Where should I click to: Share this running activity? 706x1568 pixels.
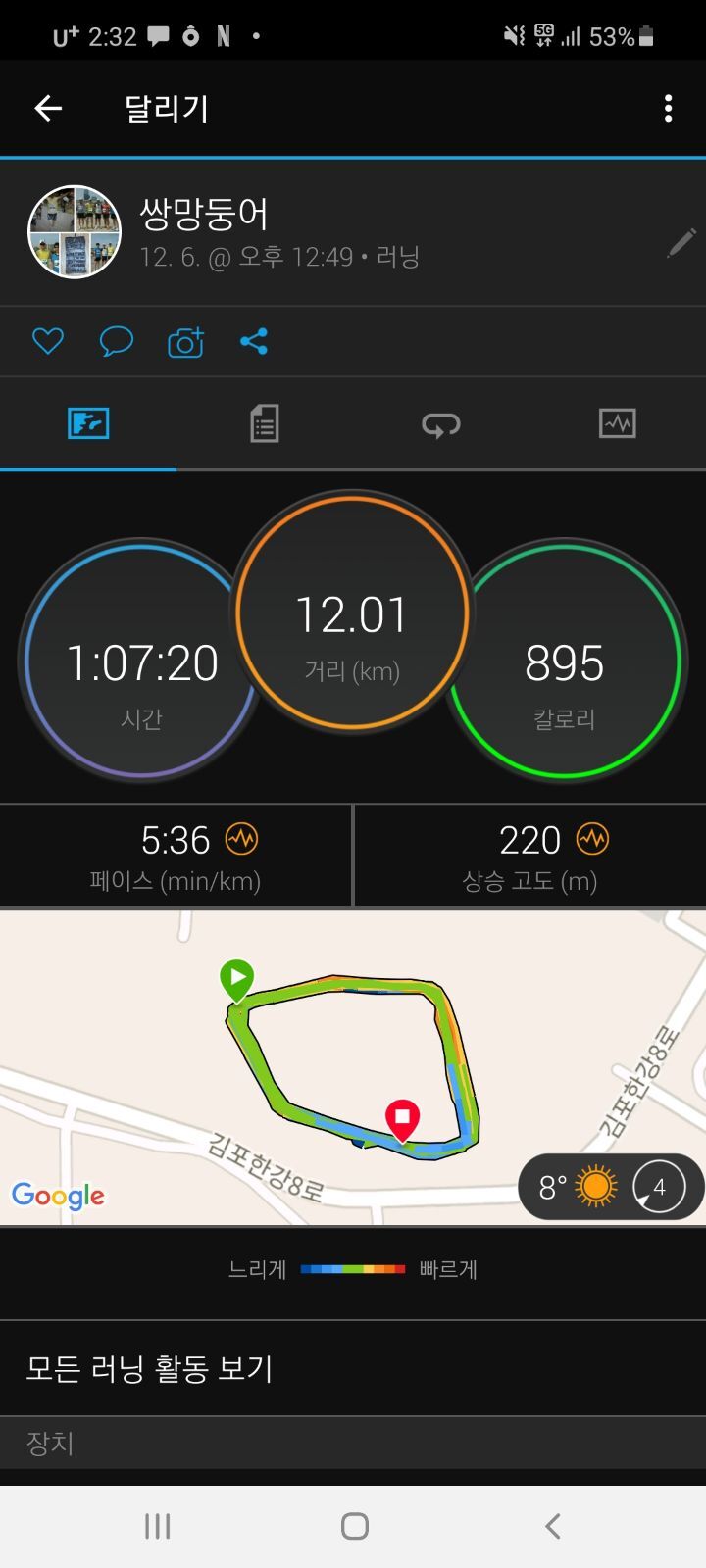[x=254, y=341]
